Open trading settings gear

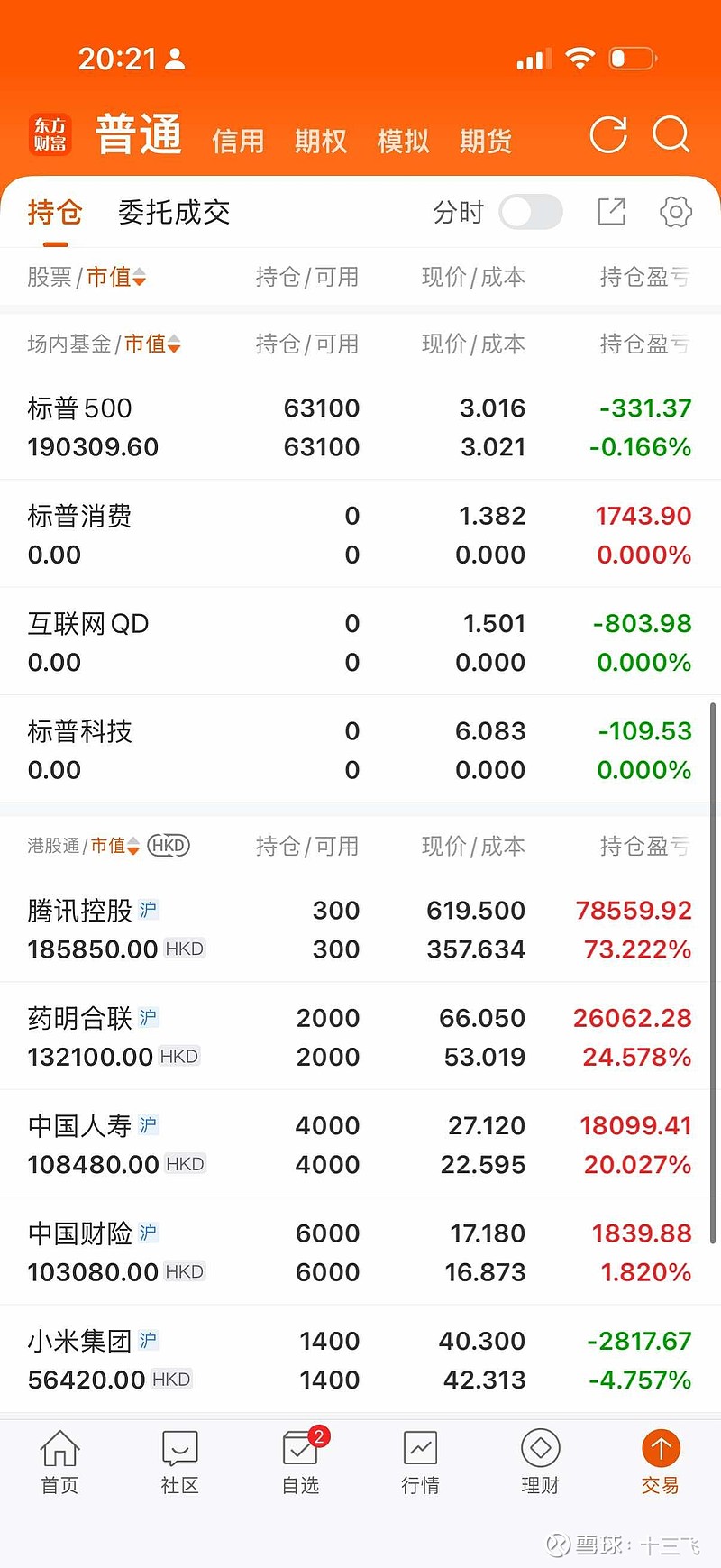tap(674, 212)
